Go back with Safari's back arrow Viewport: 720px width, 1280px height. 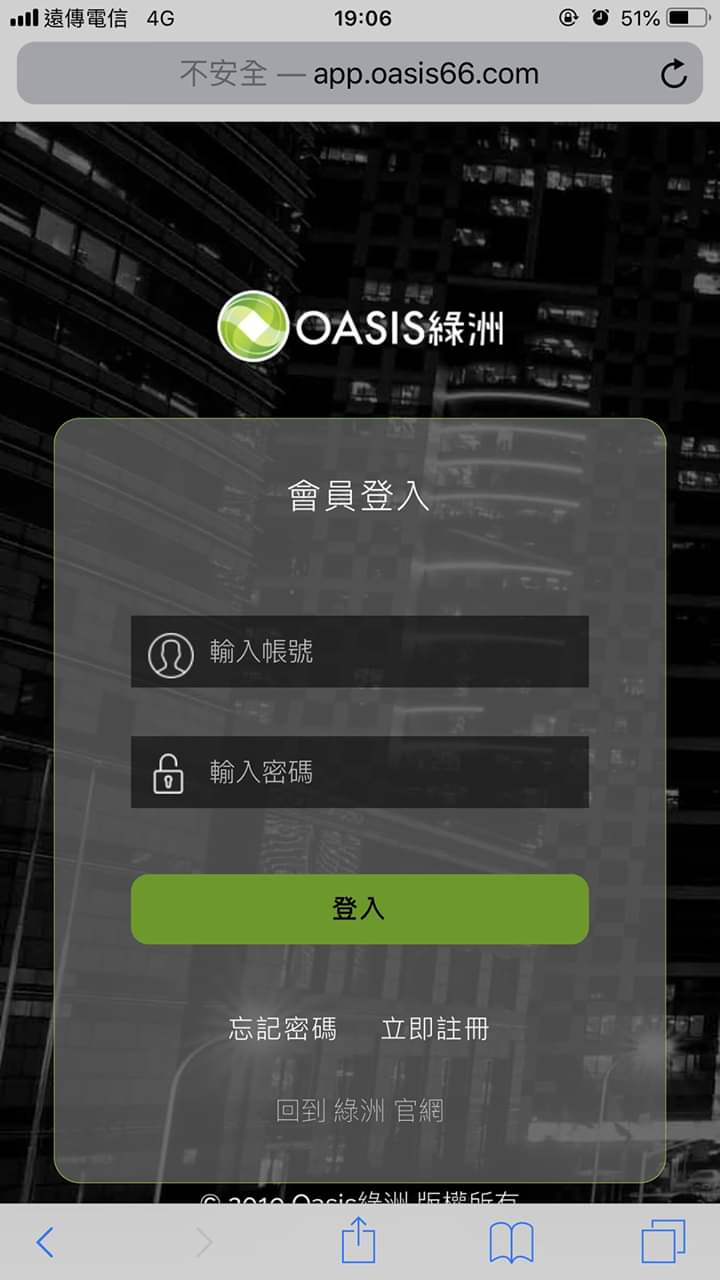45,1242
